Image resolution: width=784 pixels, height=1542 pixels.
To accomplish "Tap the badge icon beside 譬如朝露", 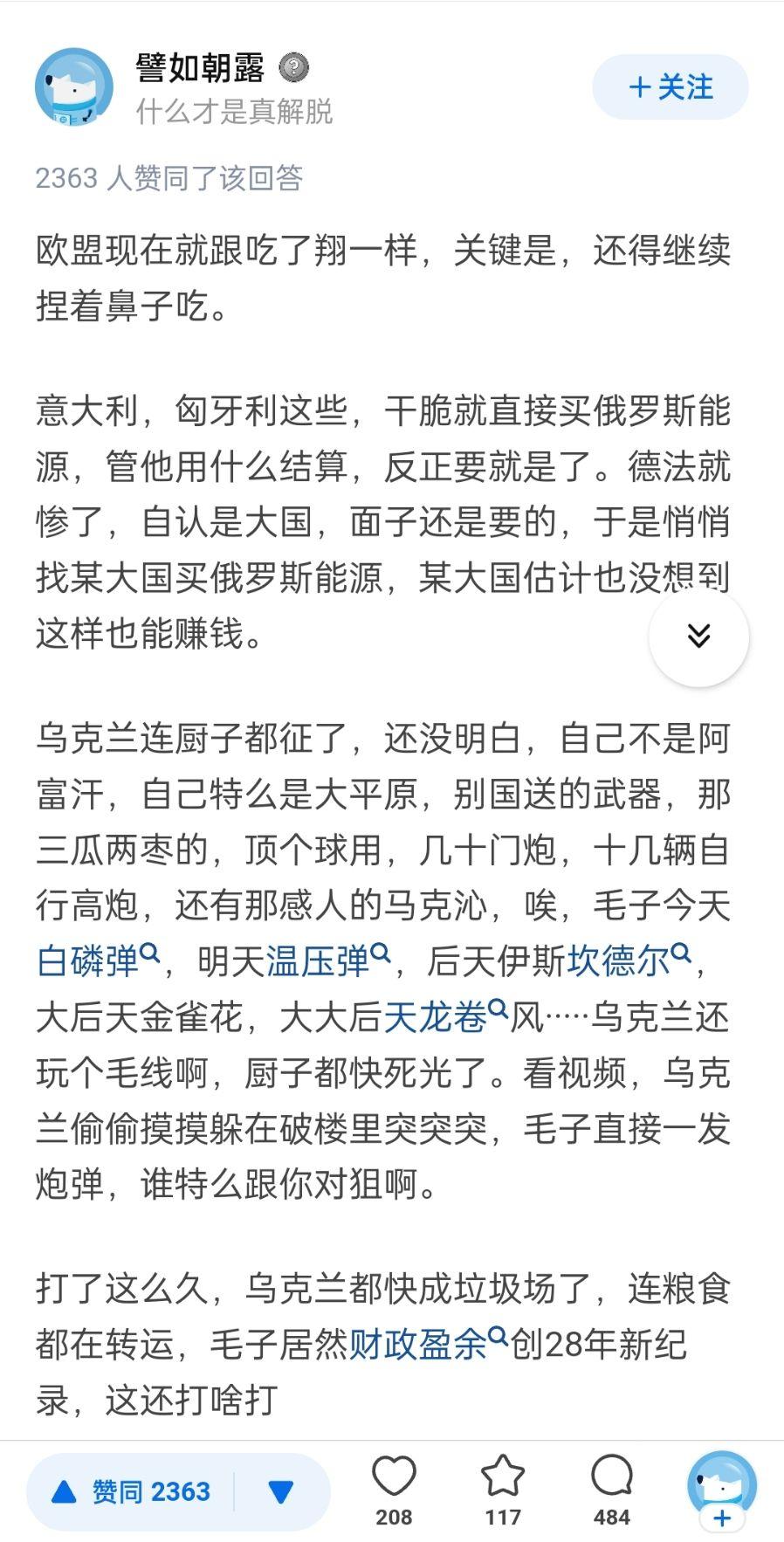I will coord(293,67).
